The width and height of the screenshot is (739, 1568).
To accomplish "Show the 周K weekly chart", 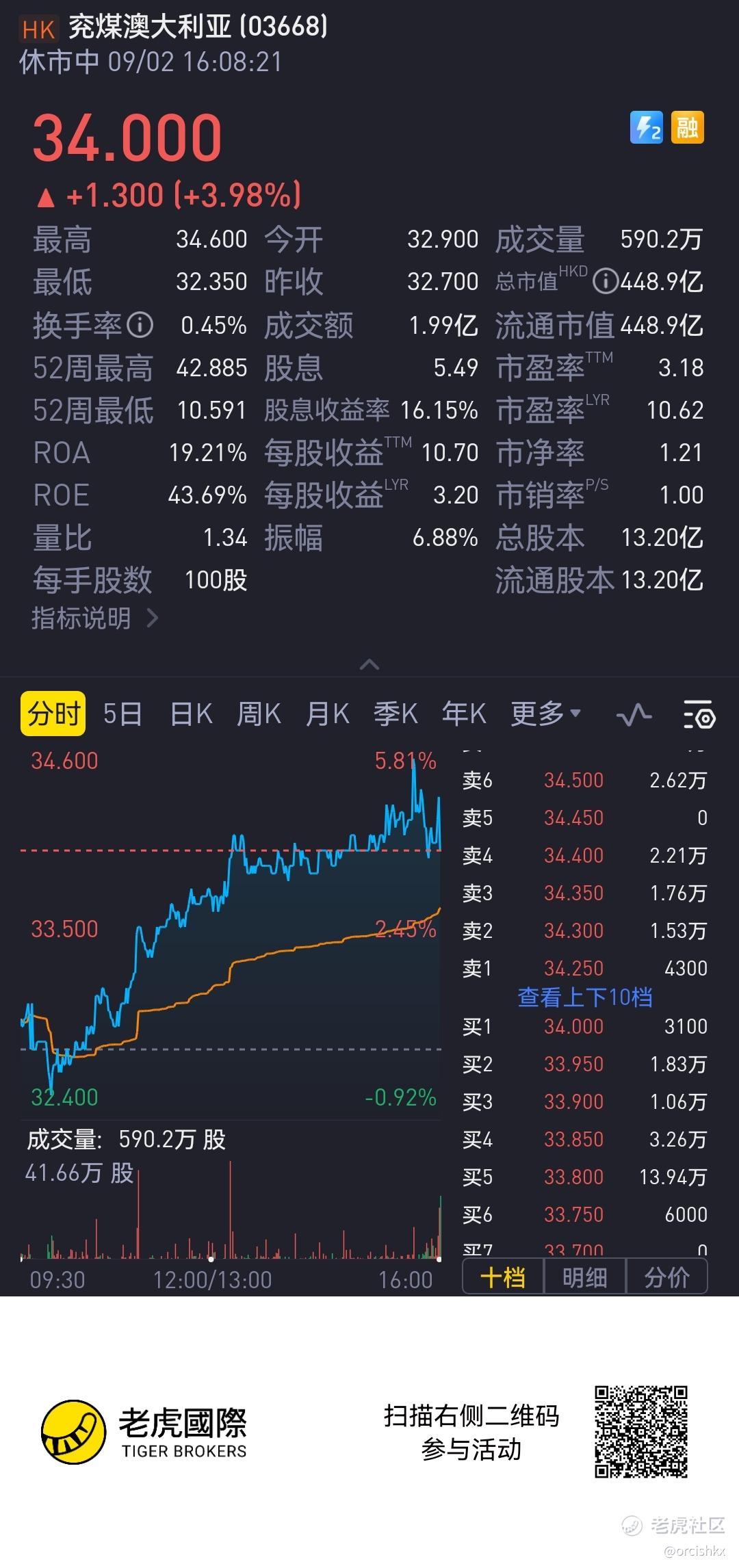I will pyautogui.click(x=259, y=714).
